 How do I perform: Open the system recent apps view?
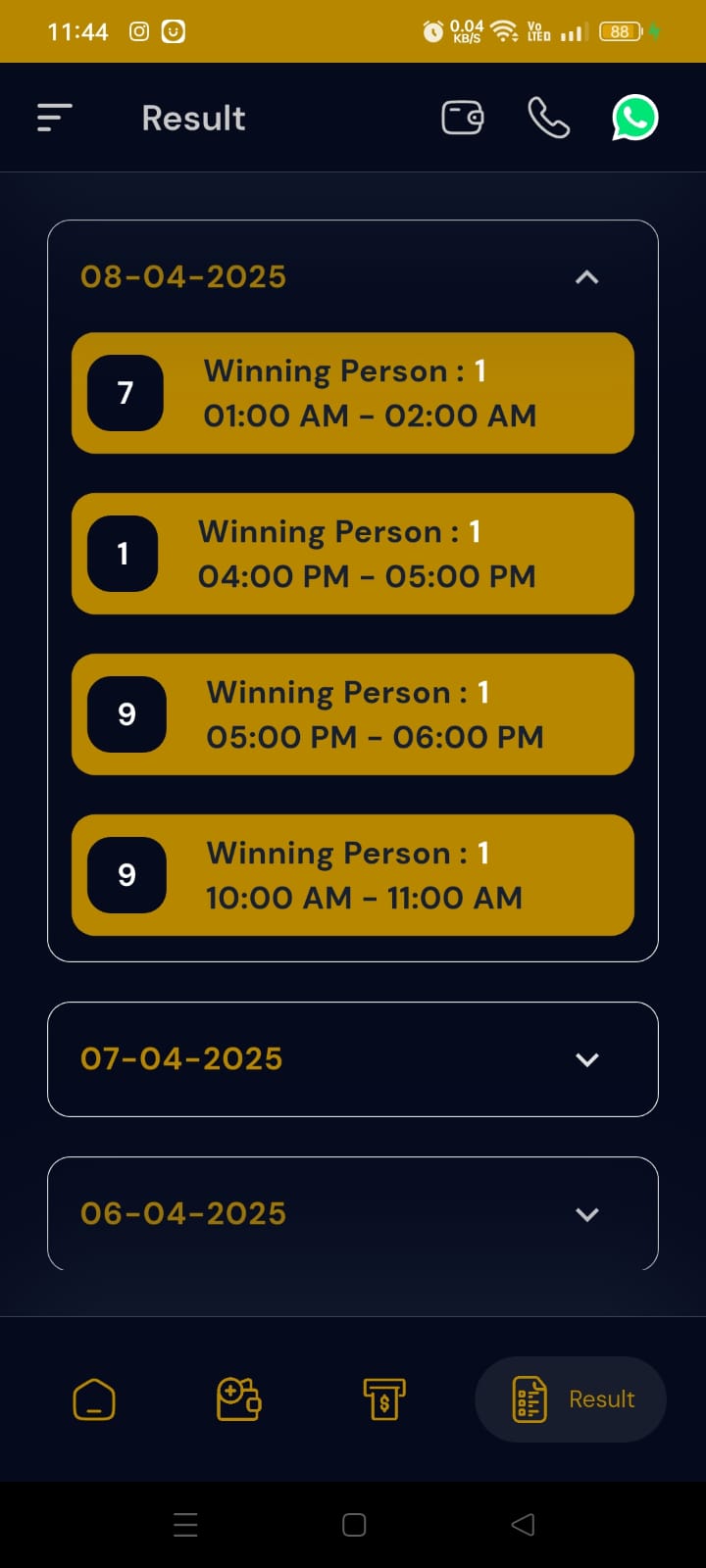185,1525
